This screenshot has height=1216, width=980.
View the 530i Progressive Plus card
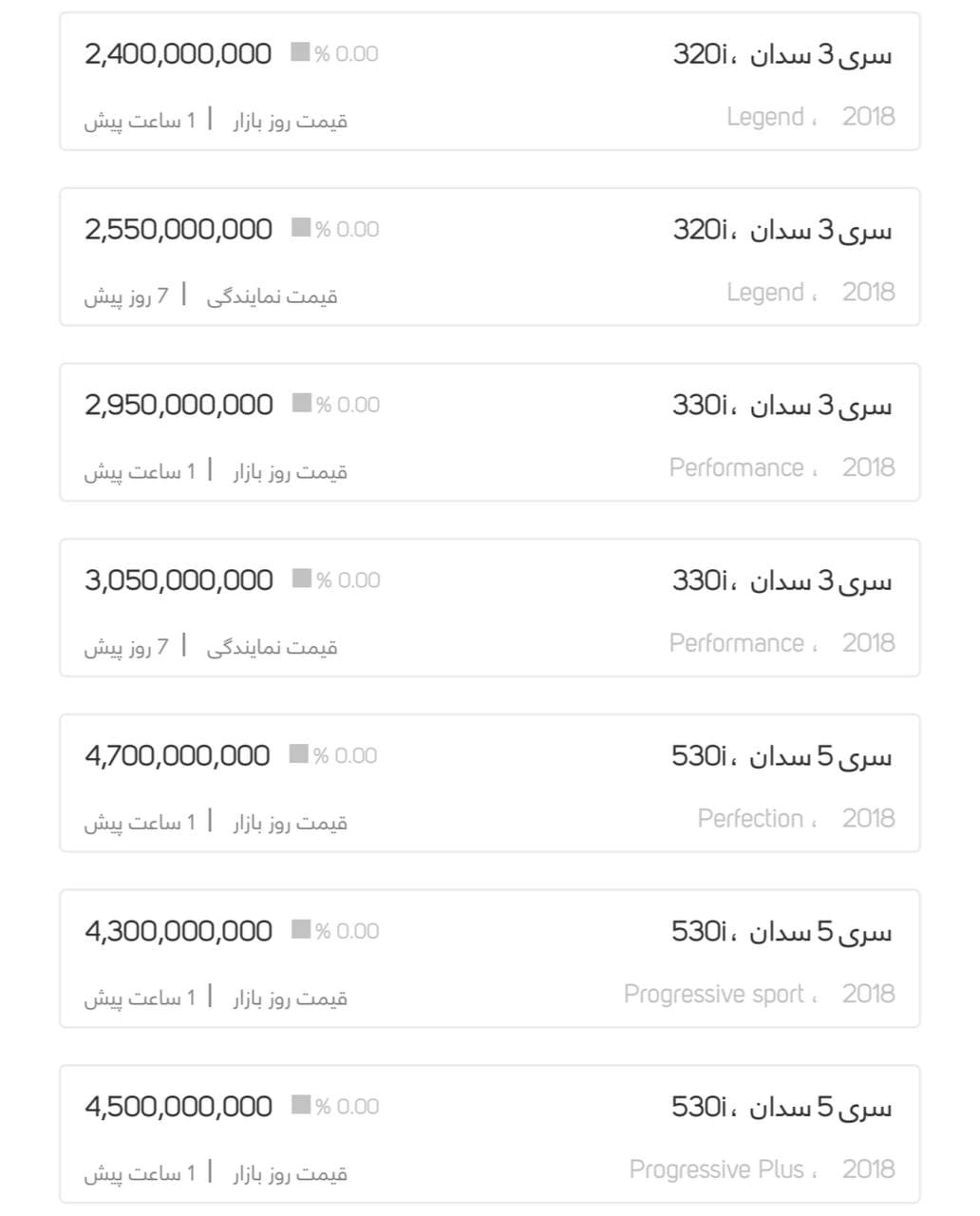pyautogui.click(x=490, y=1134)
